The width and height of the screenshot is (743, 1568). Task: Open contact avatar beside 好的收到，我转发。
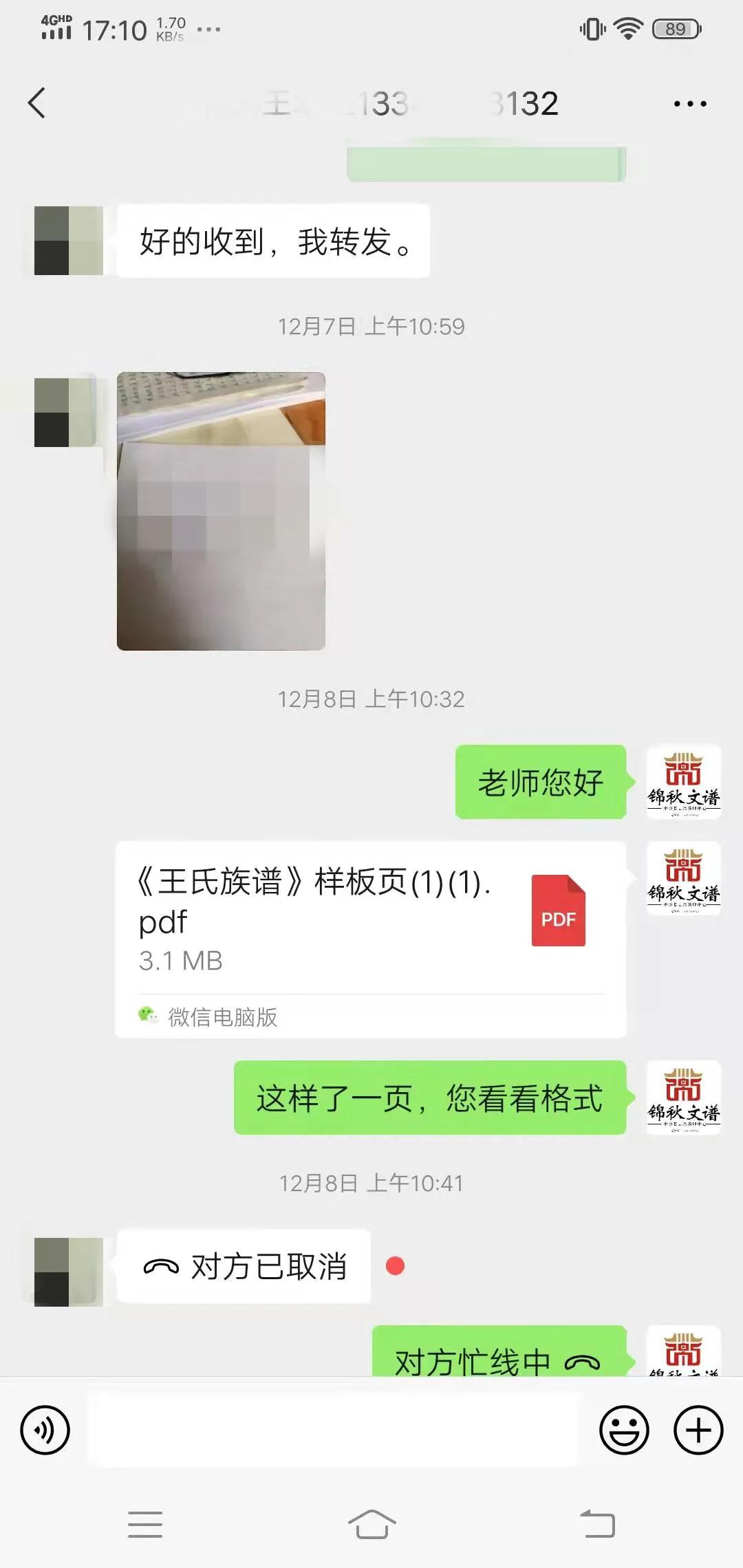[x=68, y=241]
